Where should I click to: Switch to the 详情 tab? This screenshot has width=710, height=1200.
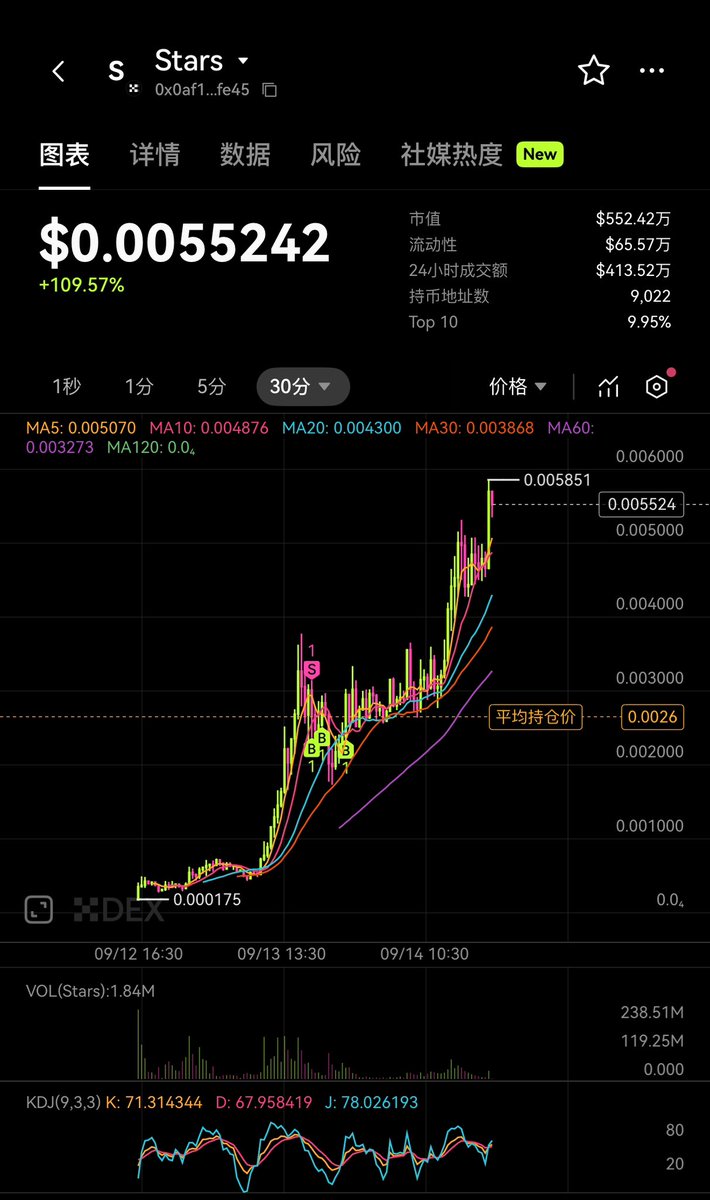pyautogui.click(x=155, y=154)
